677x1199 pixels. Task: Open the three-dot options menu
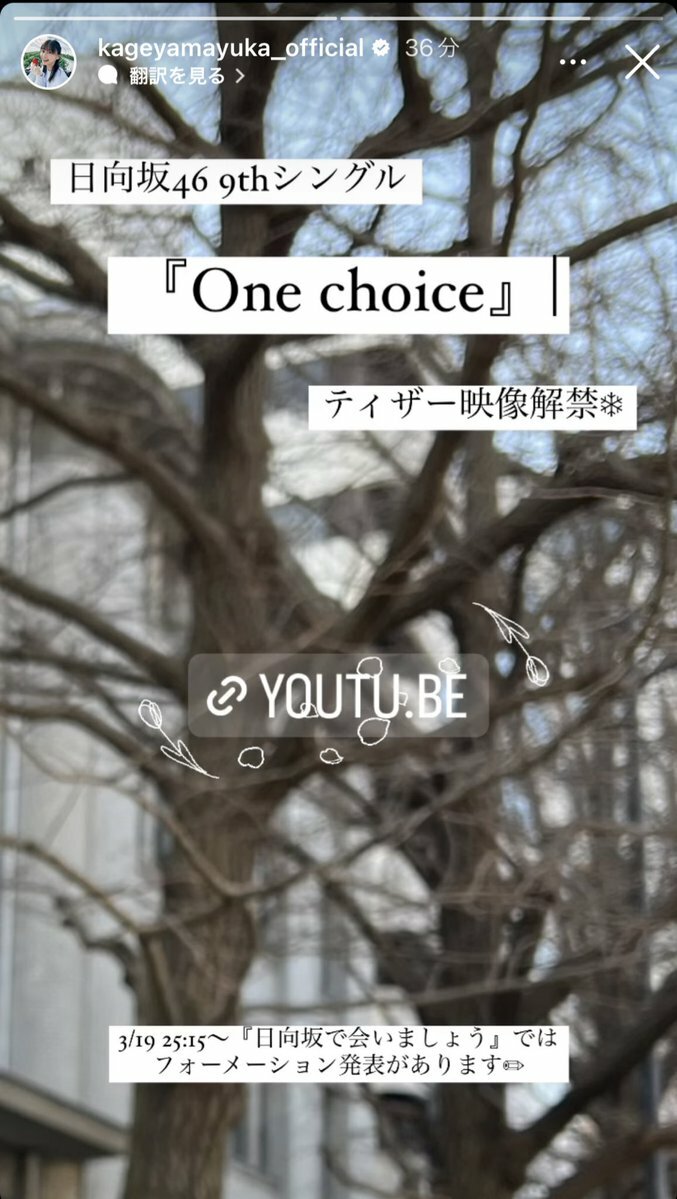pos(572,62)
